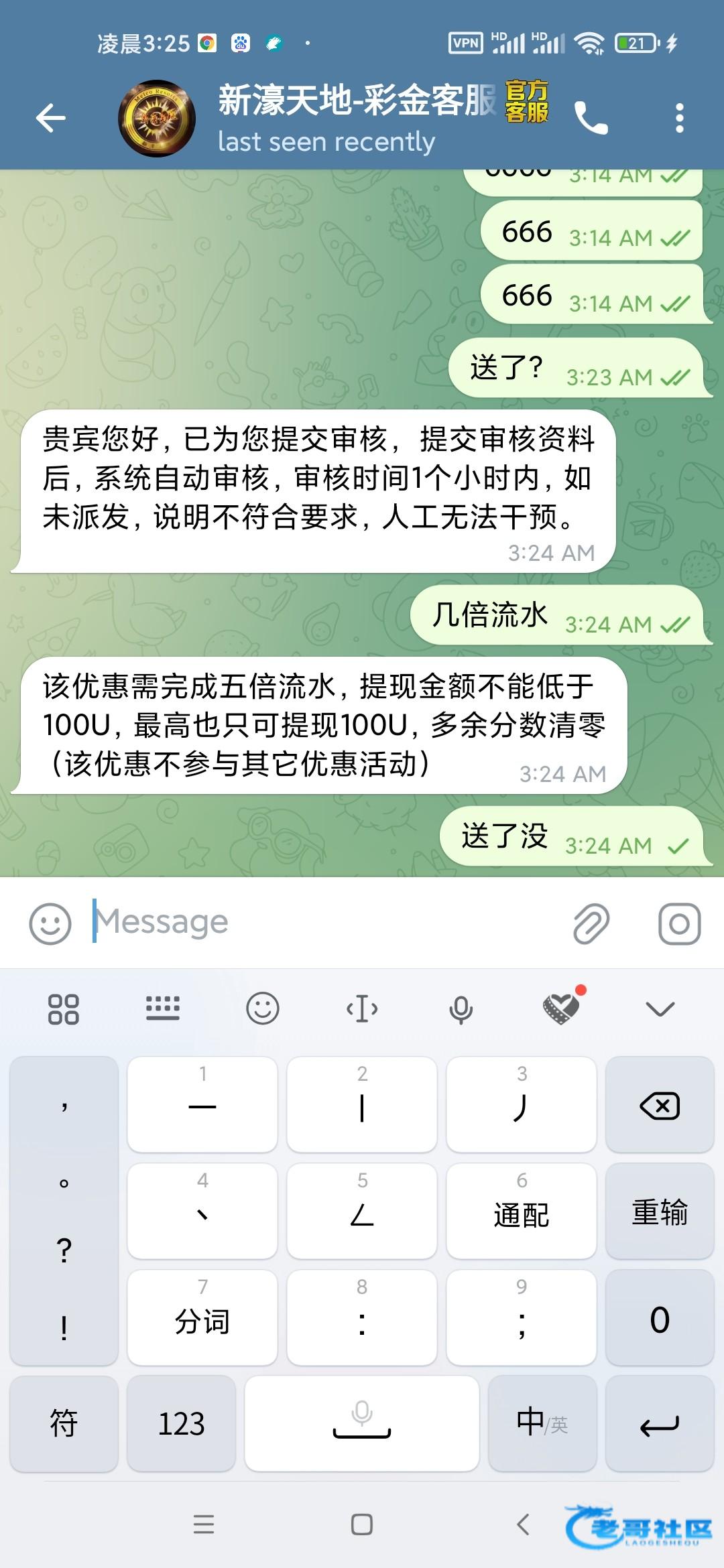
Task: Open keyboard switch layout icon
Action: (x=163, y=1008)
